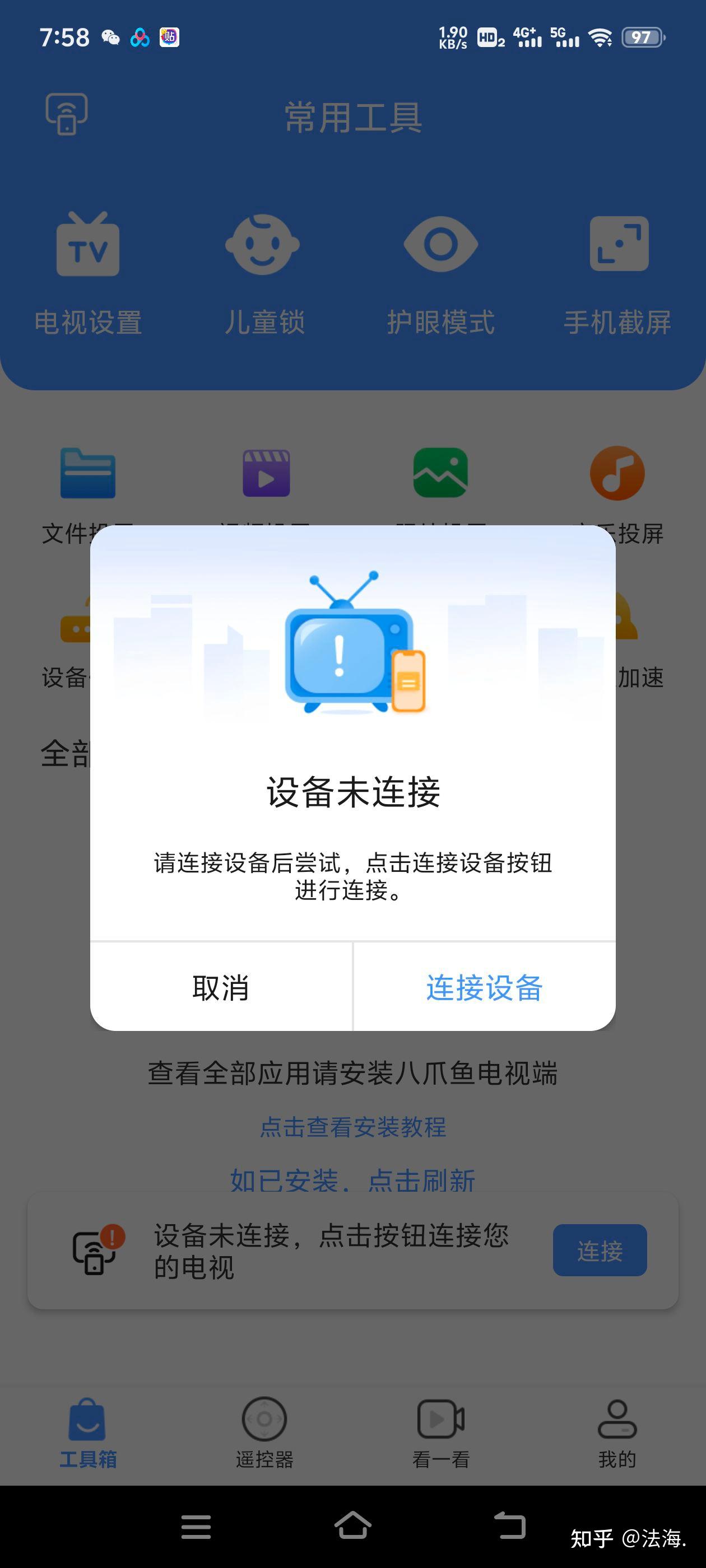Screen dimensions: 706x1568
Task: Tap the system home button
Action: tap(352, 1525)
